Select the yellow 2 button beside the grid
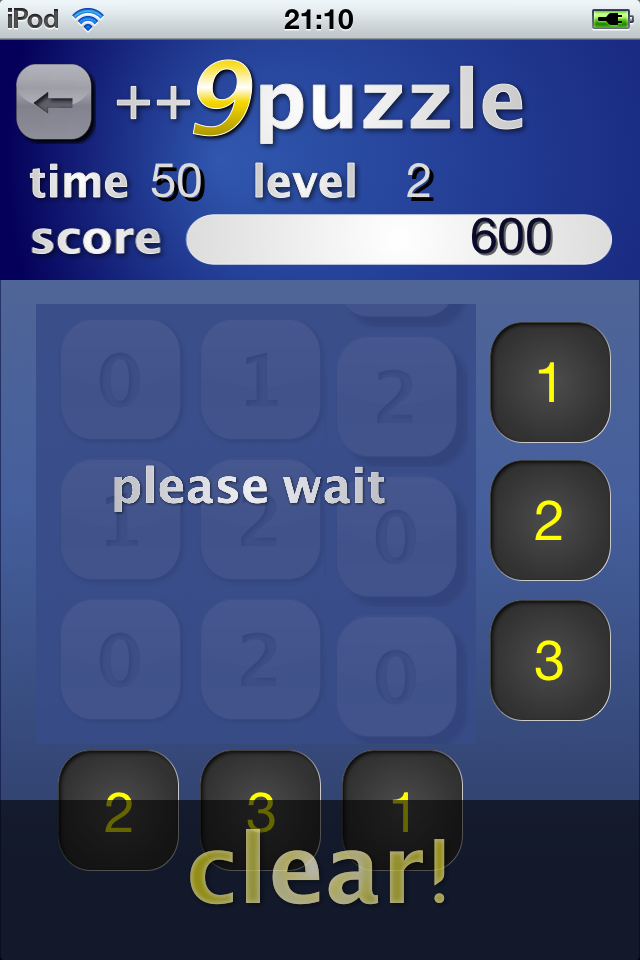 [x=550, y=520]
